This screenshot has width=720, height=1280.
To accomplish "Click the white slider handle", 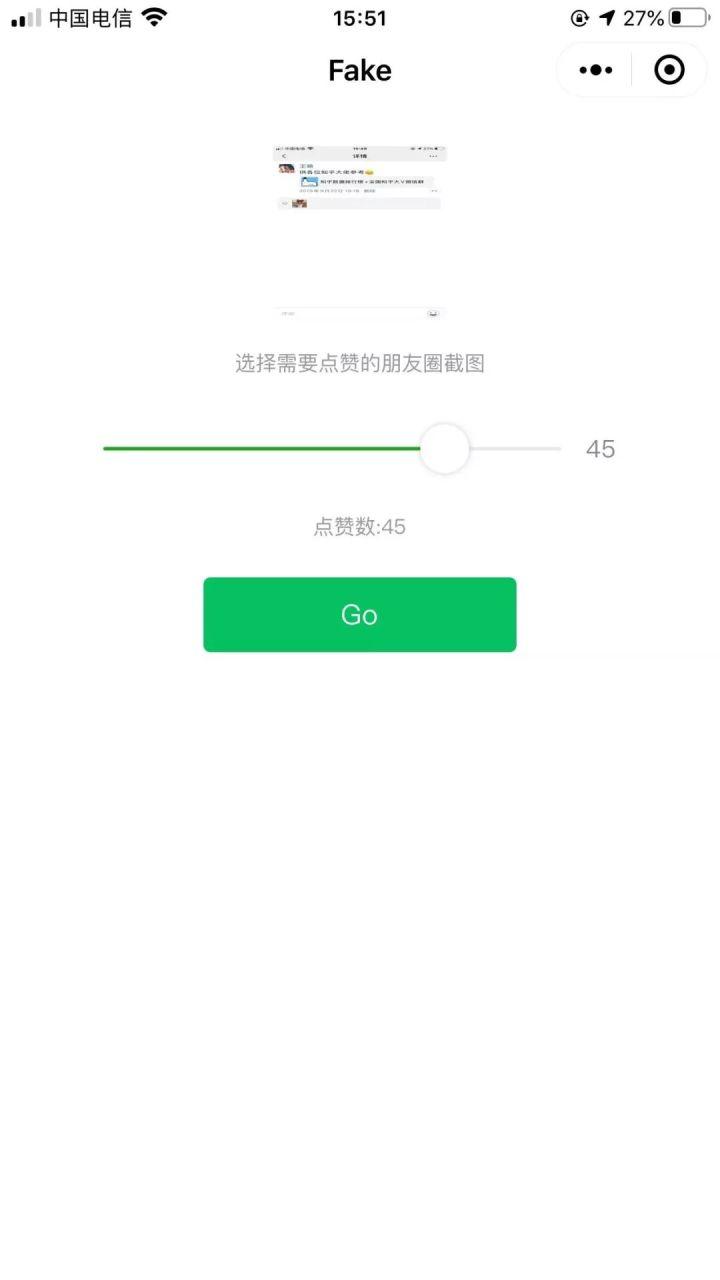I will point(446,448).
